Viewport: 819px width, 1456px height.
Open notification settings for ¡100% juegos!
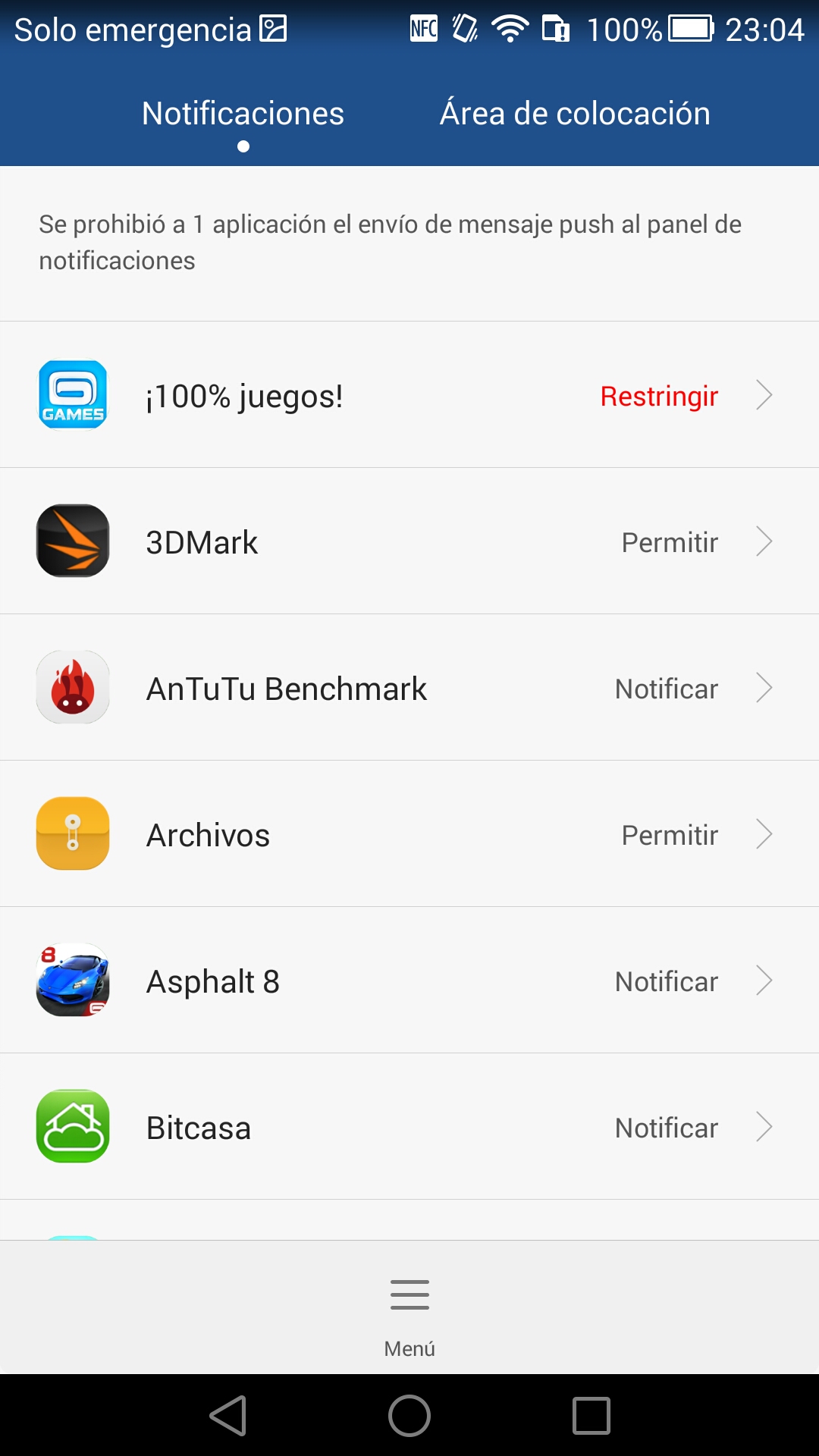pyautogui.click(x=409, y=395)
